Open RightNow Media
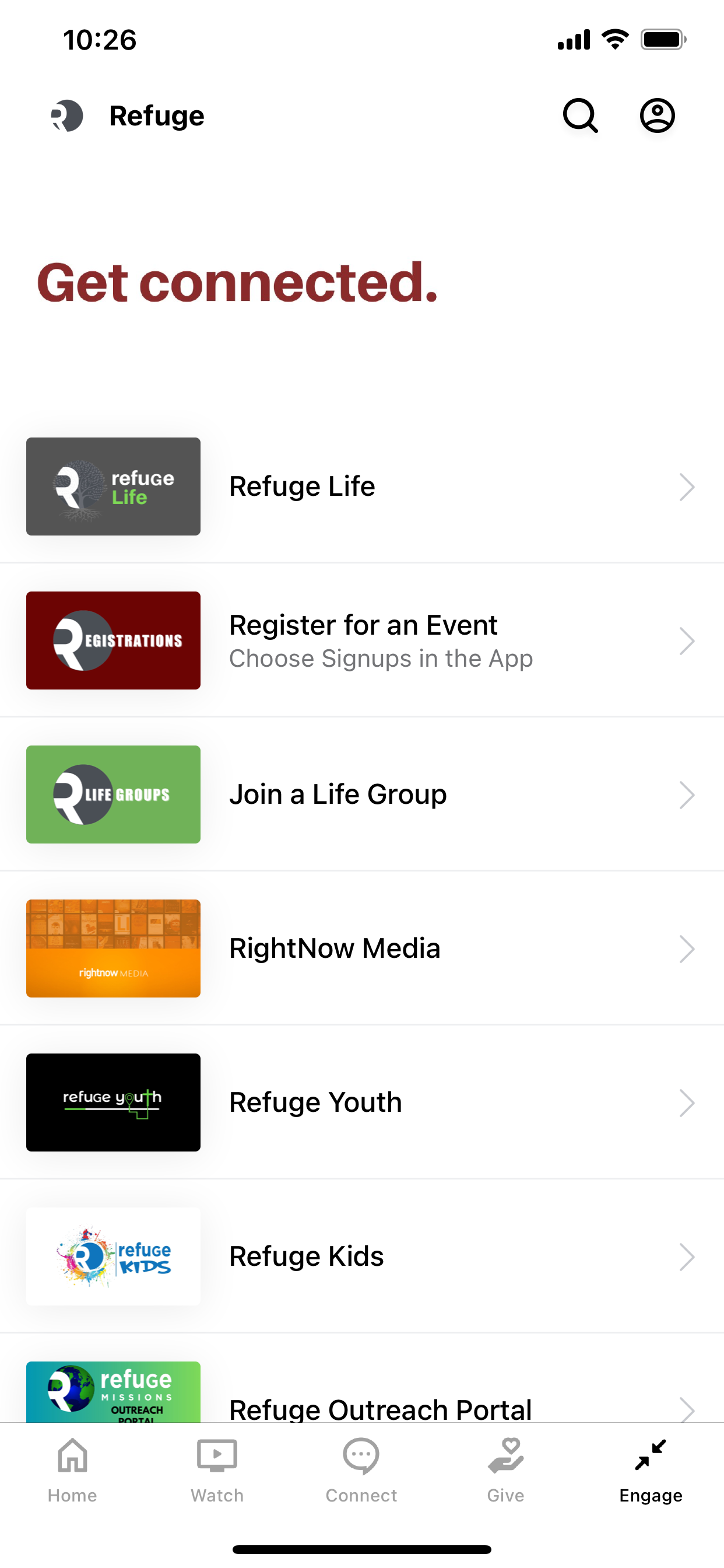 (x=362, y=949)
